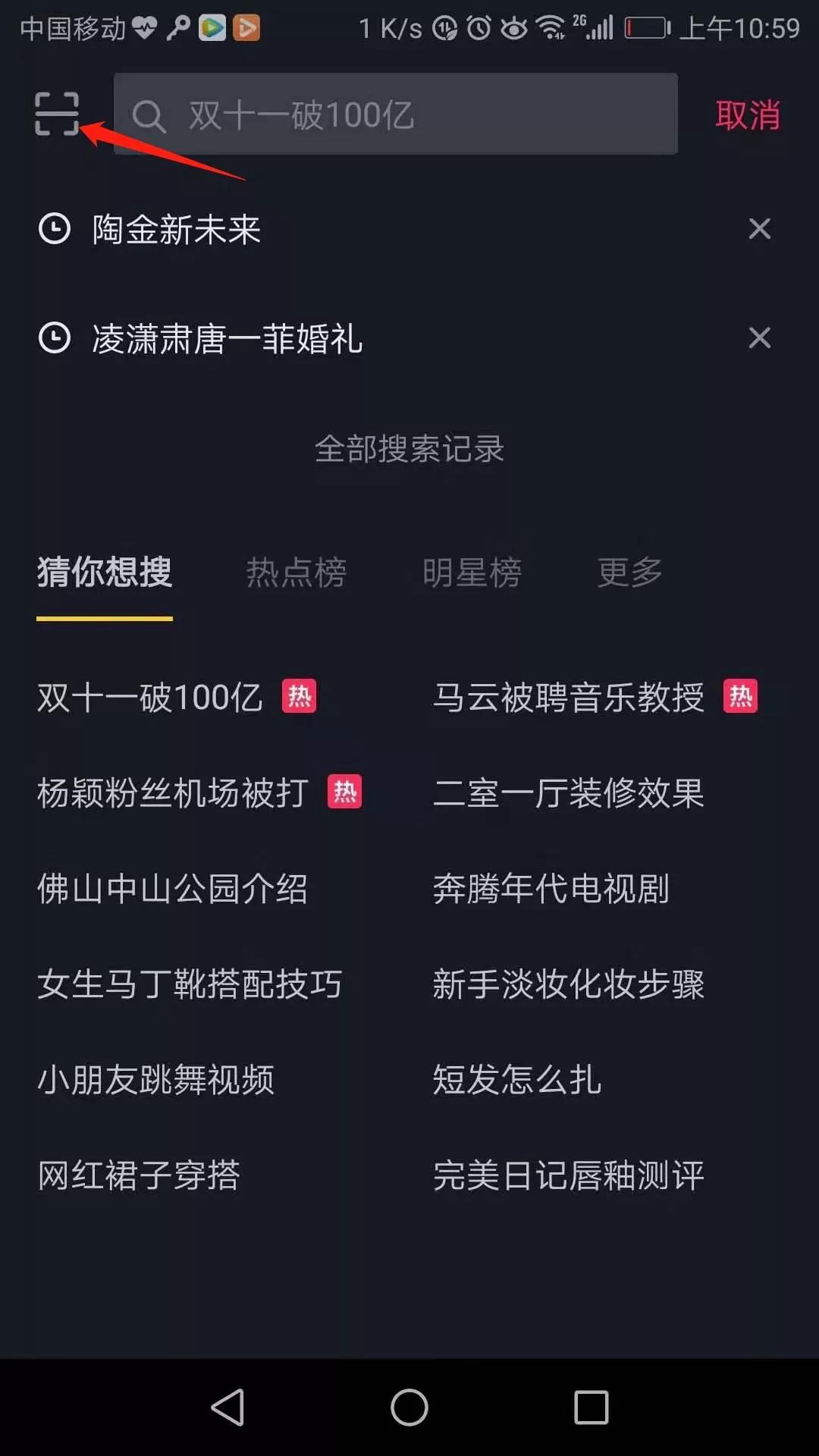Open suggestion 短发怎么扎
The image size is (819, 1456).
(x=517, y=1080)
